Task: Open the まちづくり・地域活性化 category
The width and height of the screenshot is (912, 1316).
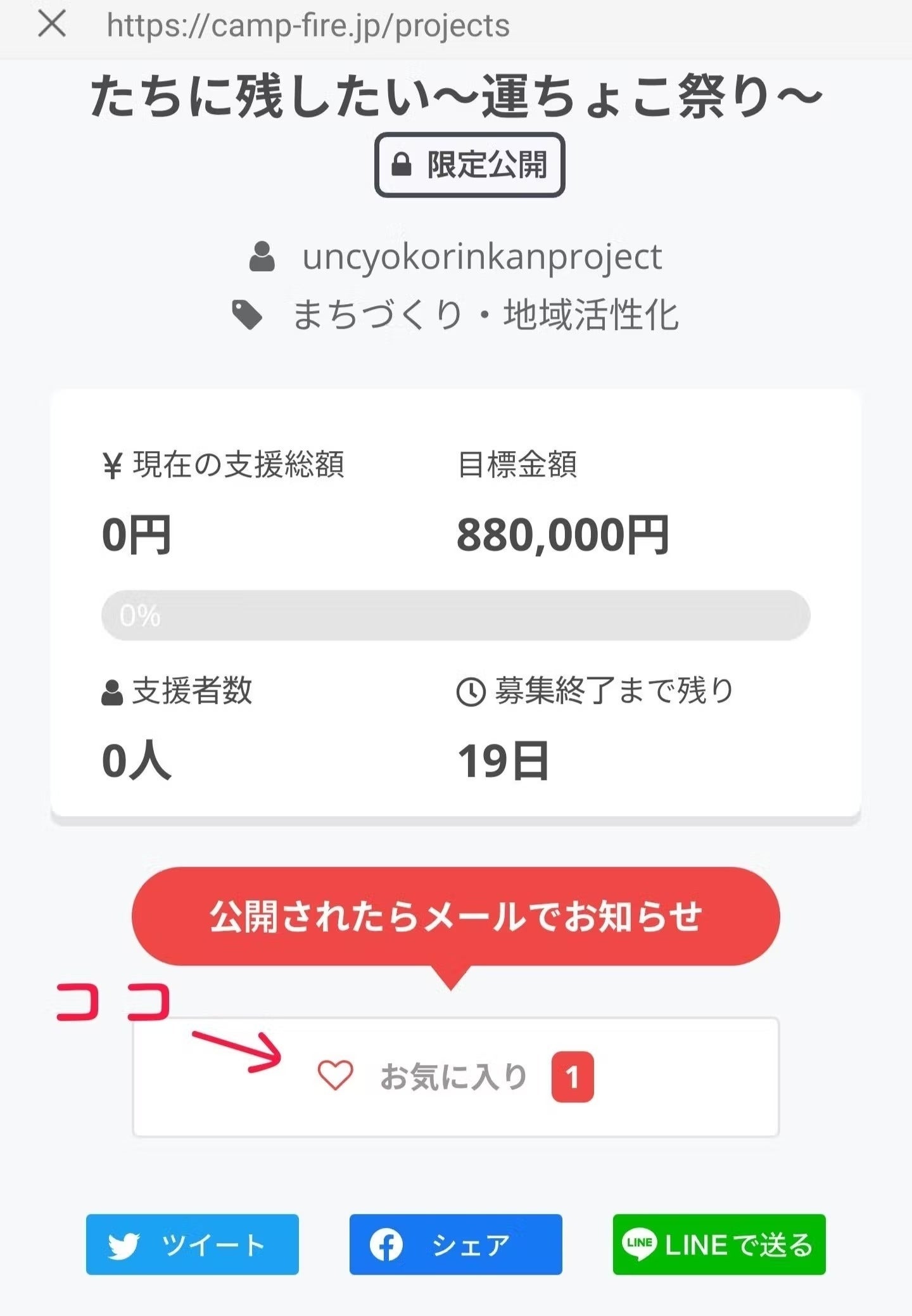Action: 485,315
